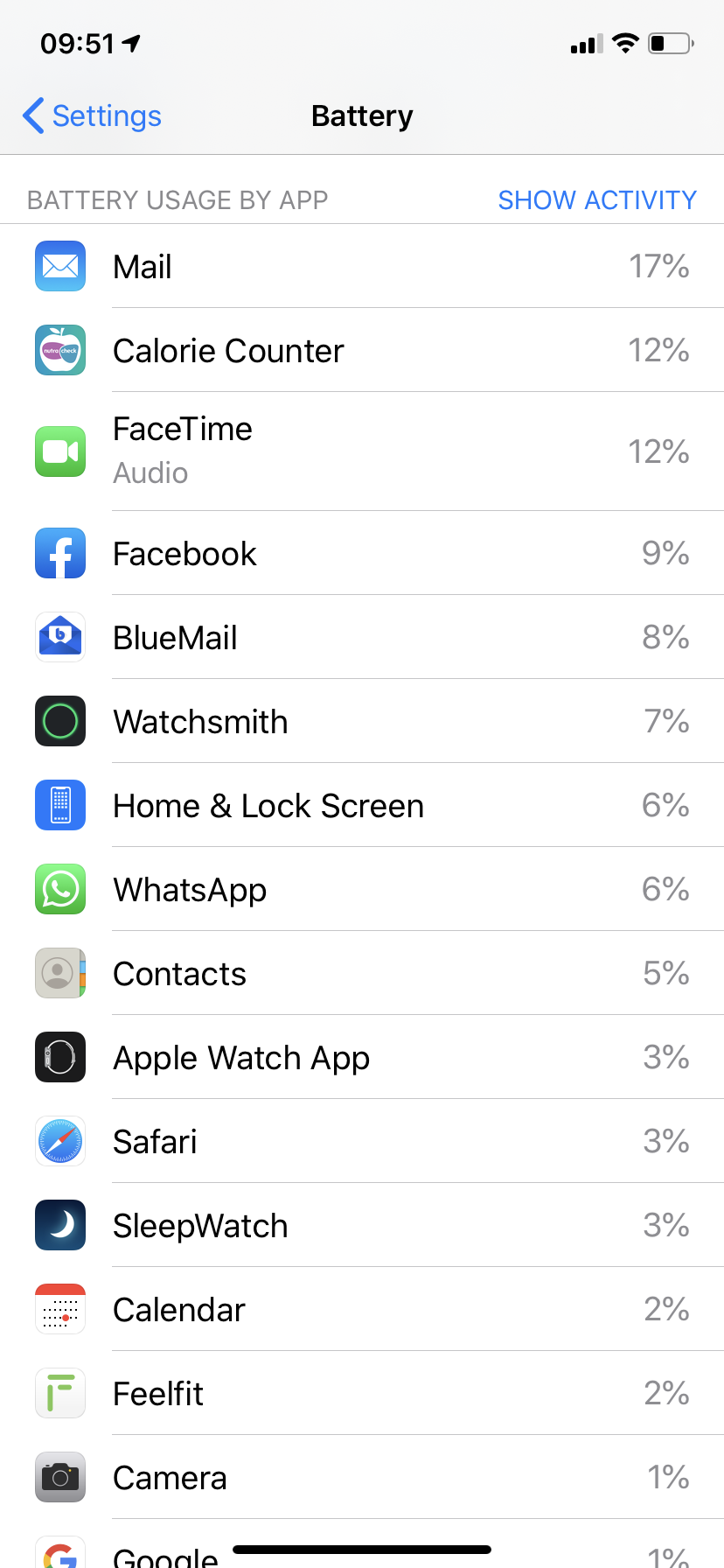Image resolution: width=724 pixels, height=1568 pixels.
Task: Tap the Calorie Counter row
Action: click(362, 351)
